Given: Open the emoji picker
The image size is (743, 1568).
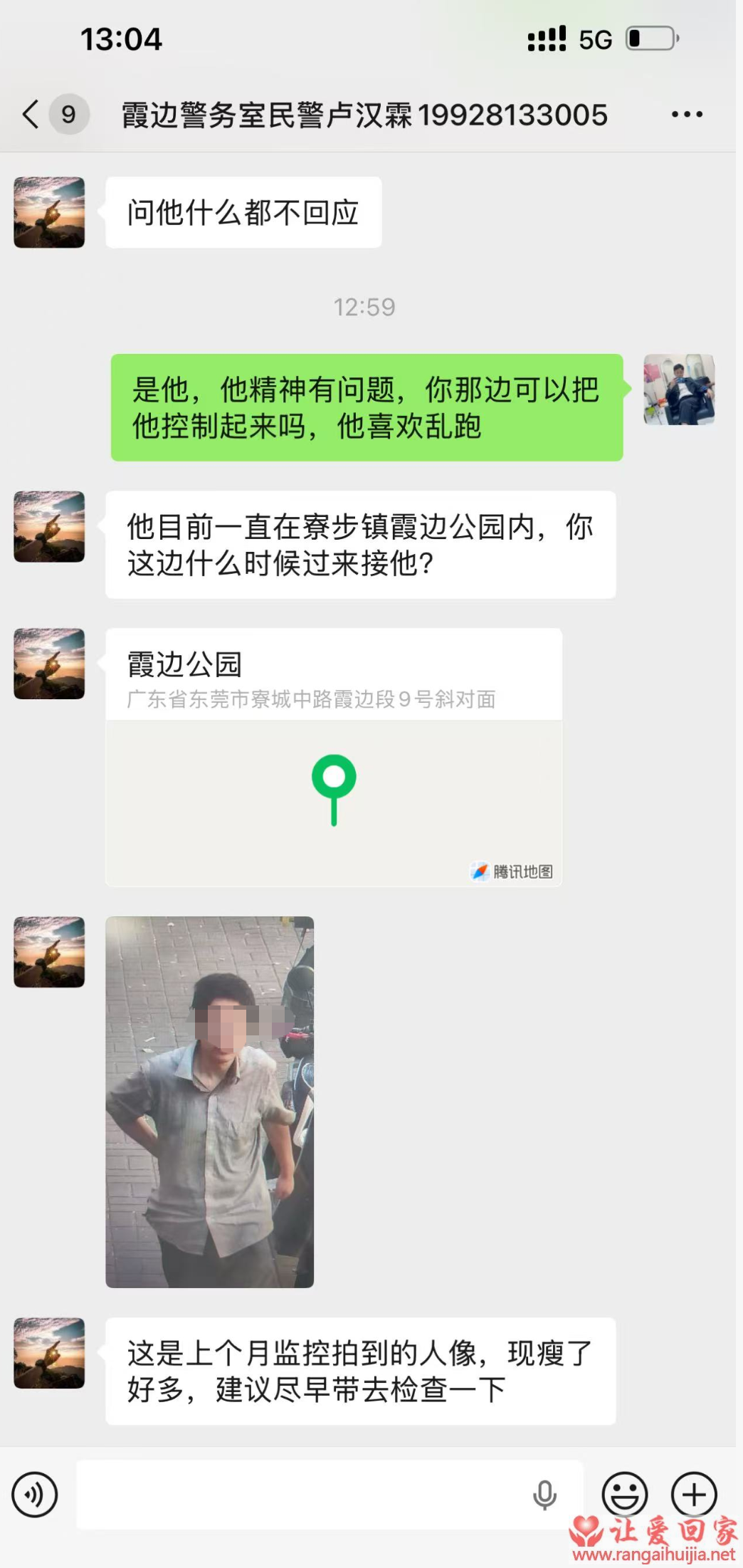Looking at the screenshot, I should coord(624,1494).
